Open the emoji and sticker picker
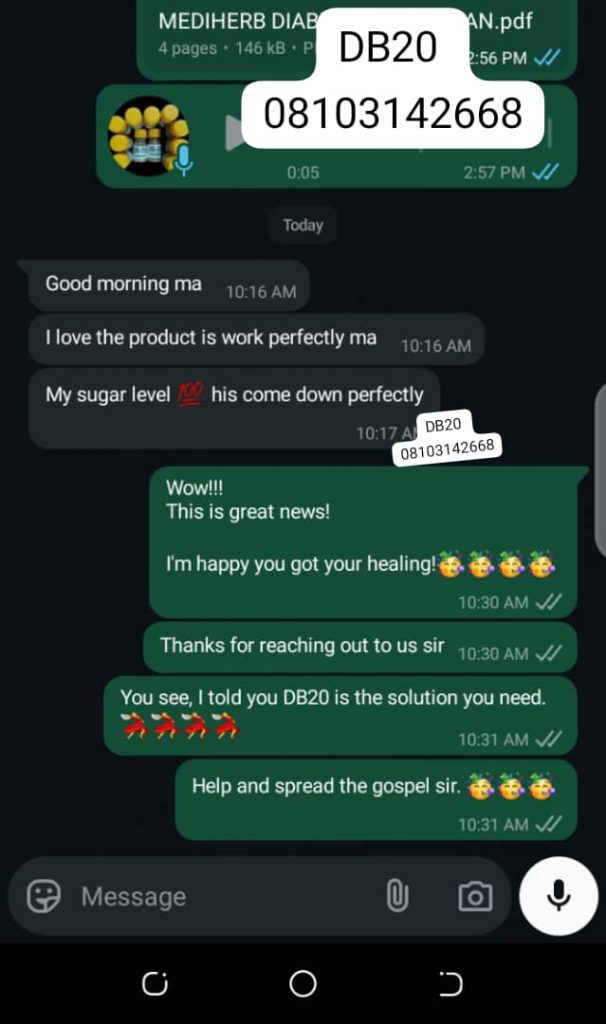Screen dimensions: 606x1024 (44, 896)
